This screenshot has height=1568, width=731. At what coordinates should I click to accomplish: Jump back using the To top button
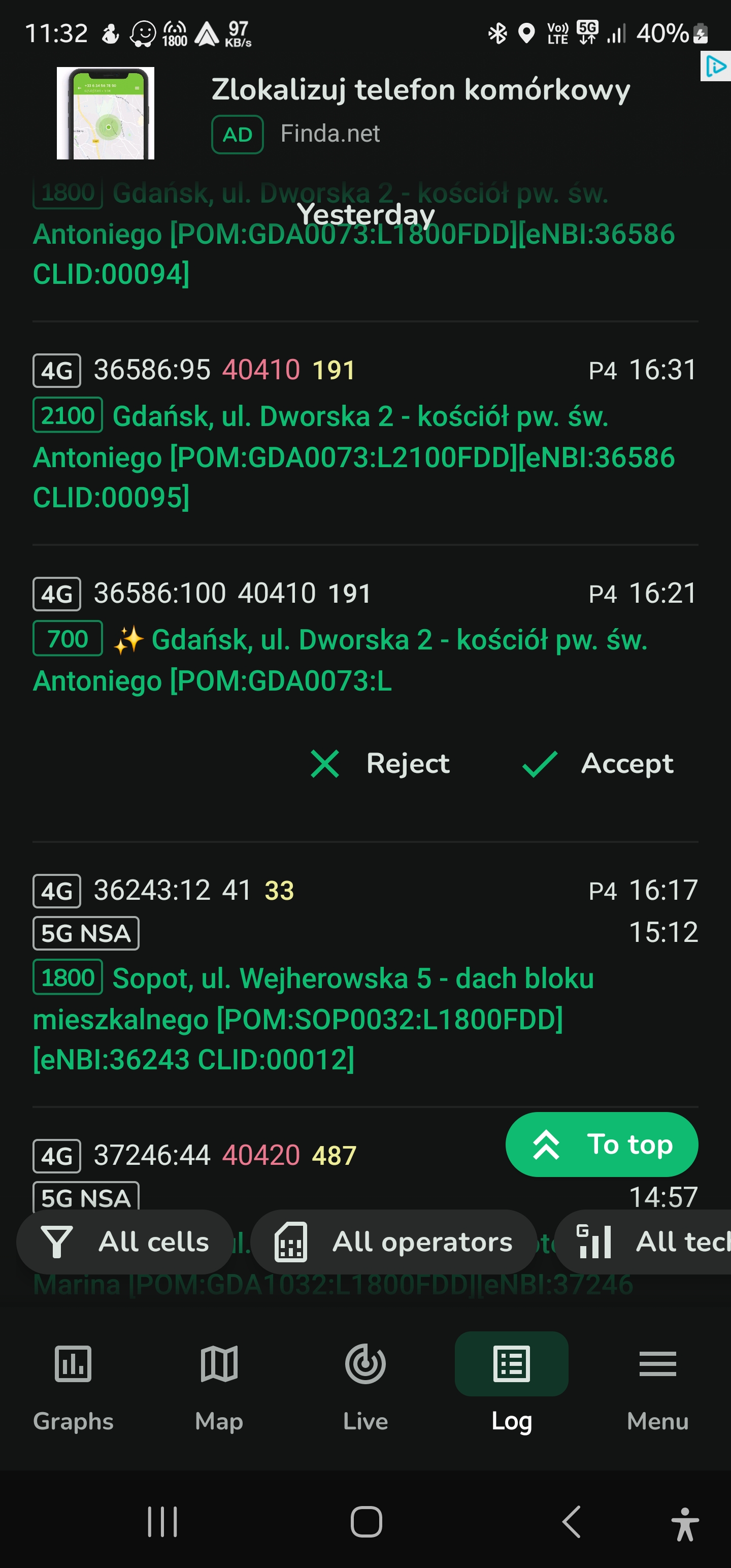click(x=602, y=1145)
